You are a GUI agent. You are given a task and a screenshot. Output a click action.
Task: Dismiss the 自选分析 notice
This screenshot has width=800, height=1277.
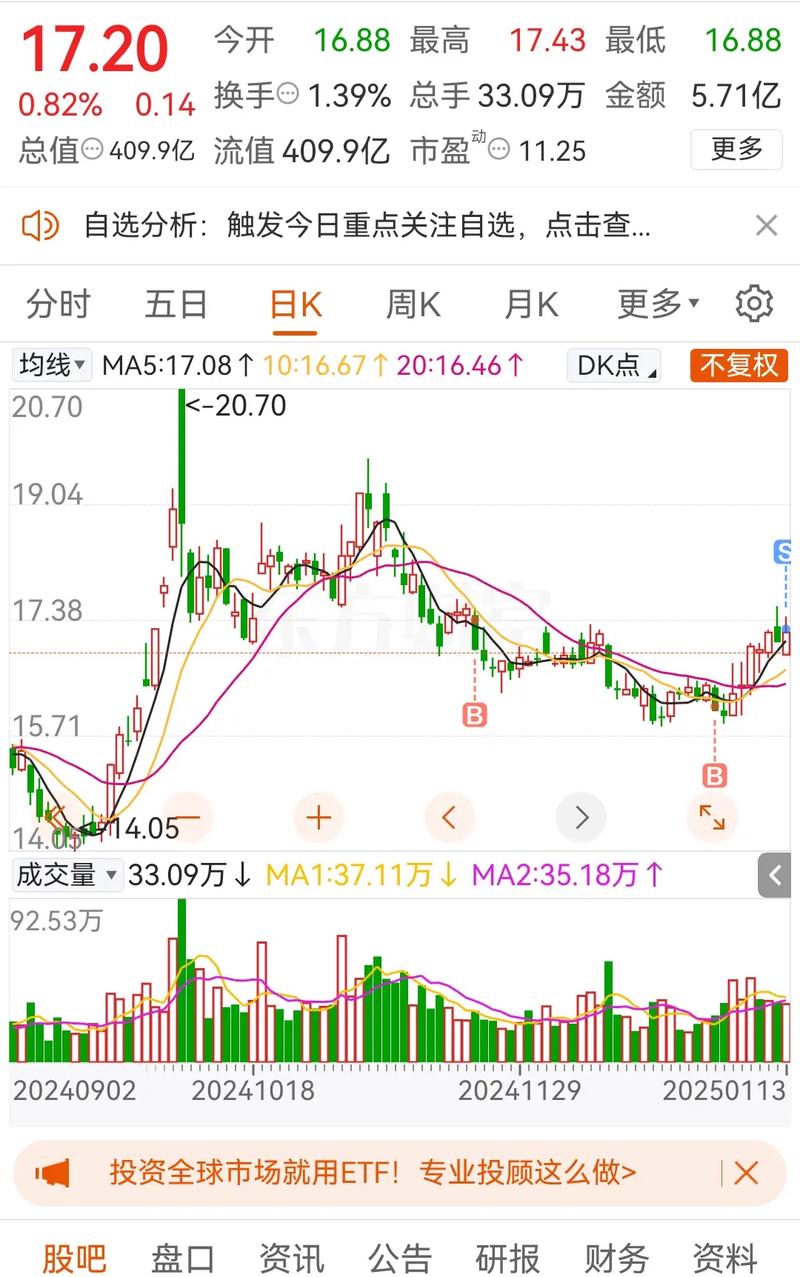coord(766,226)
